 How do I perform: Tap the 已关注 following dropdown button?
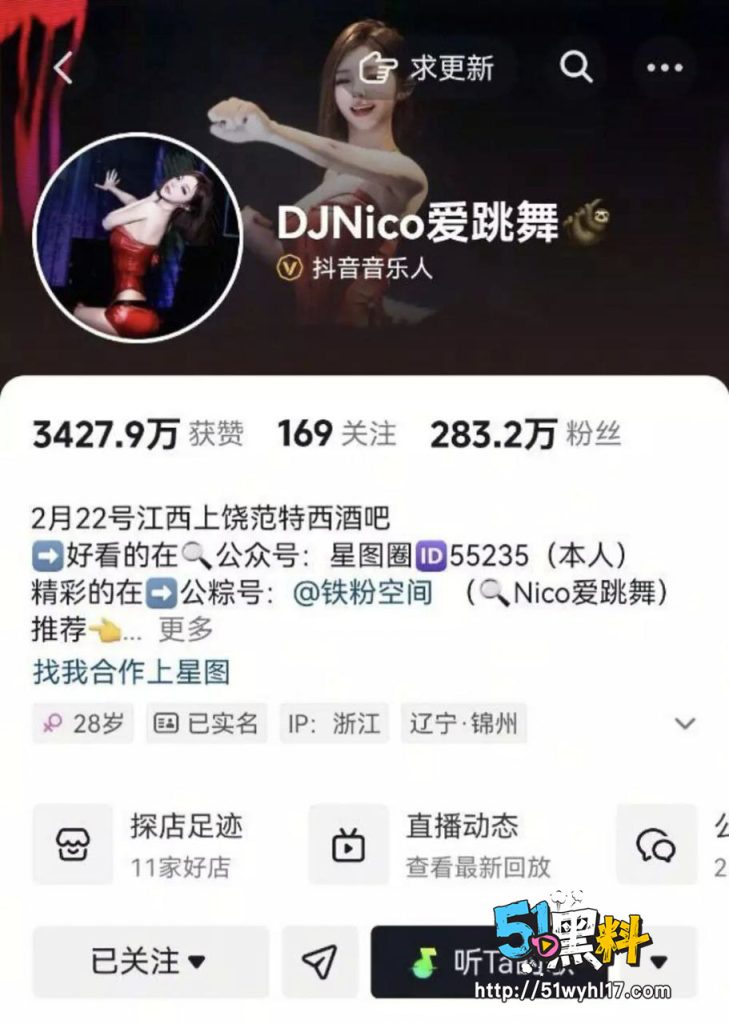pyautogui.click(x=150, y=962)
